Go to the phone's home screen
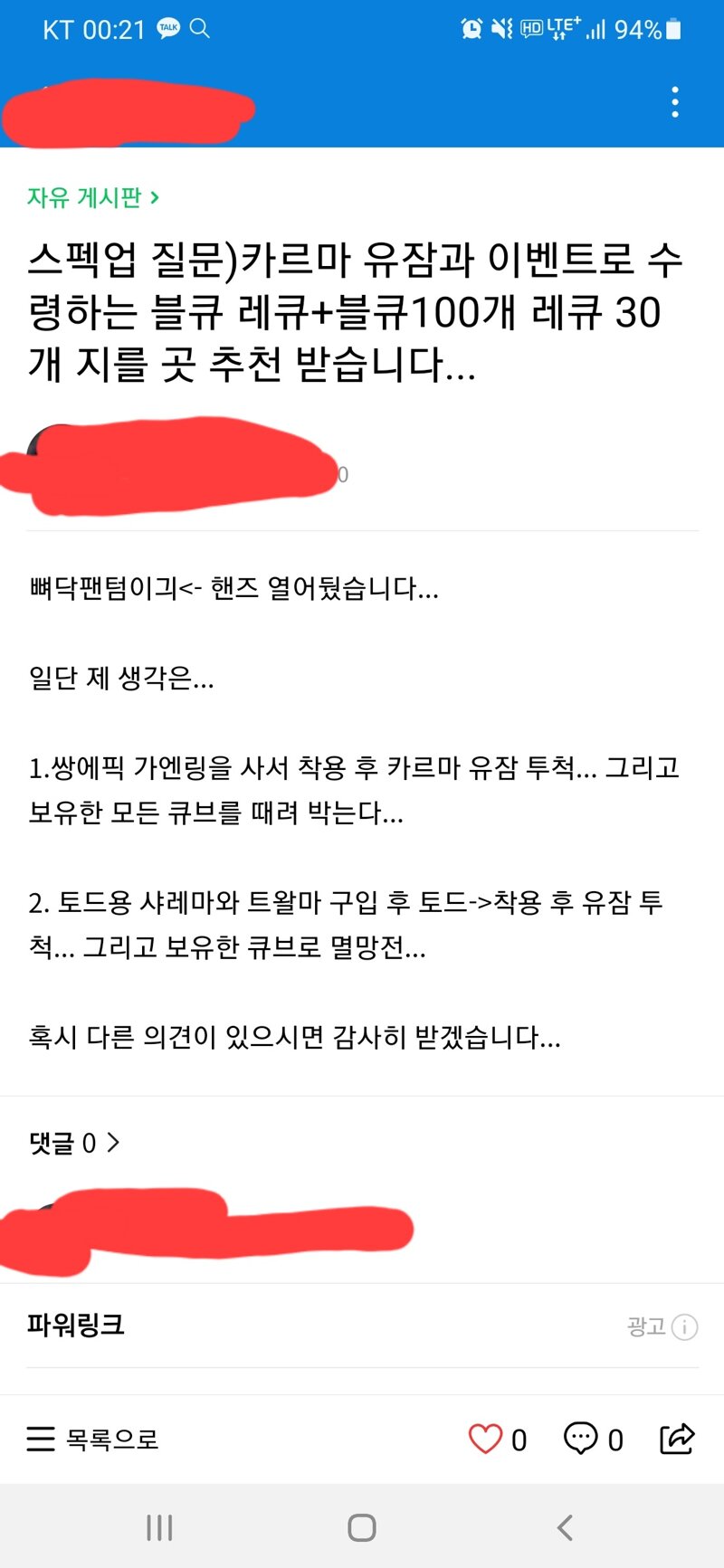This screenshot has height=1568, width=724. click(x=362, y=1528)
